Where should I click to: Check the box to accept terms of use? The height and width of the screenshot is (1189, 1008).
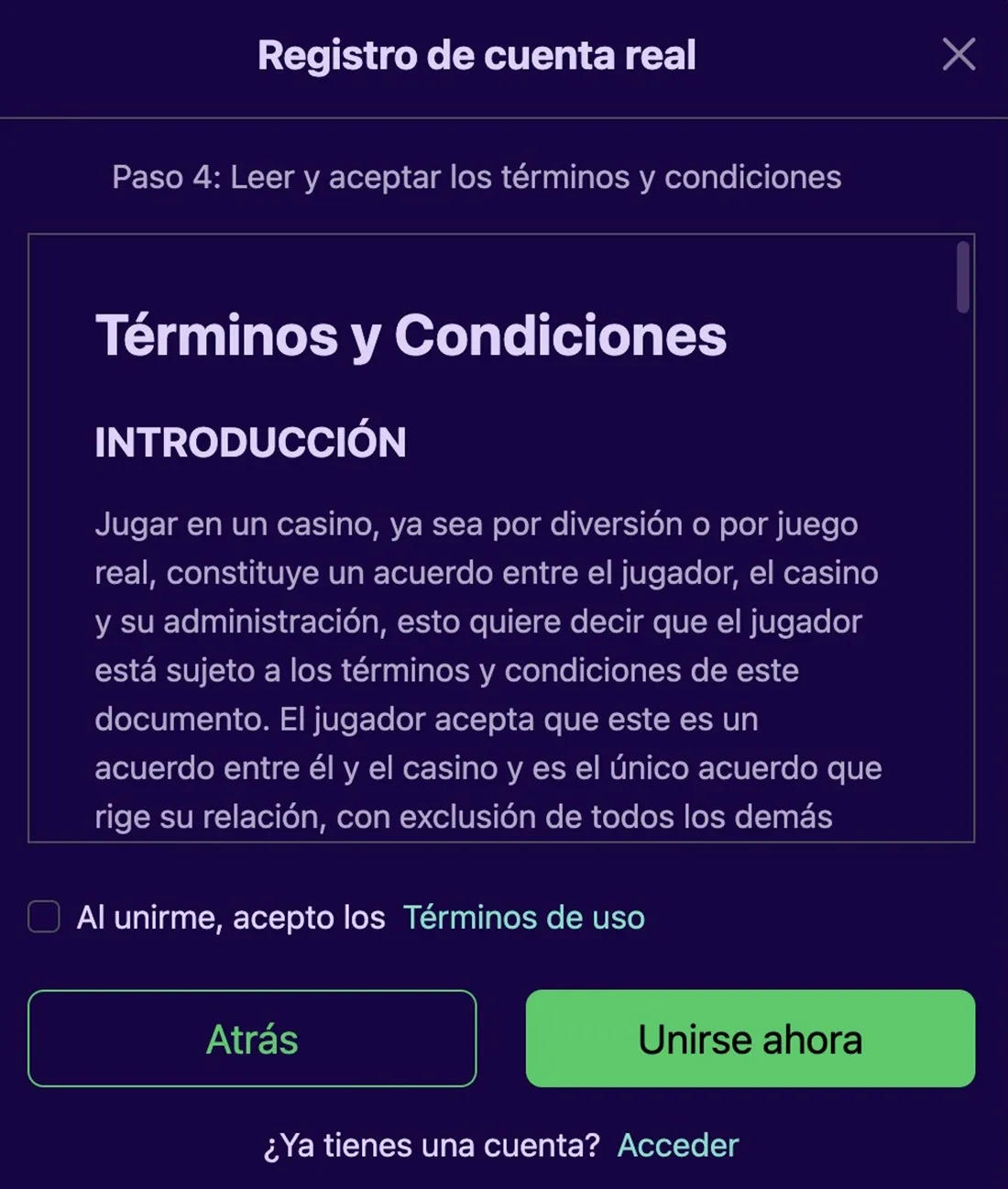[x=44, y=916]
